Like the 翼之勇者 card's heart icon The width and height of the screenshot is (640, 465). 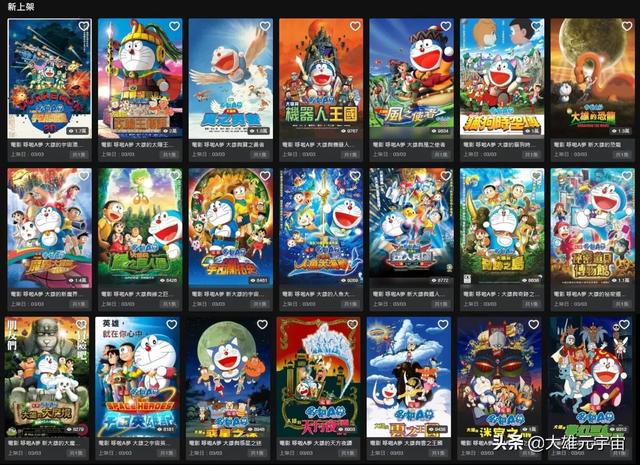(264, 27)
